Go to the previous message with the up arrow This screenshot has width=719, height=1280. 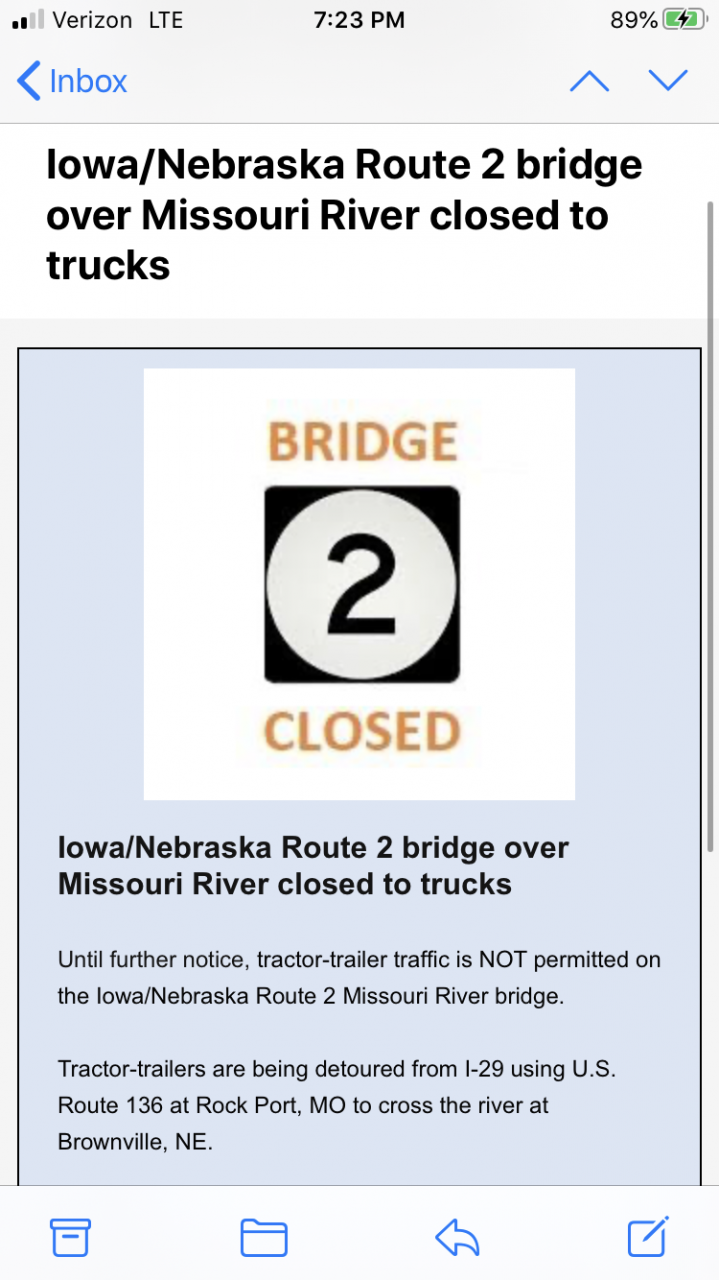pos(589,81)
